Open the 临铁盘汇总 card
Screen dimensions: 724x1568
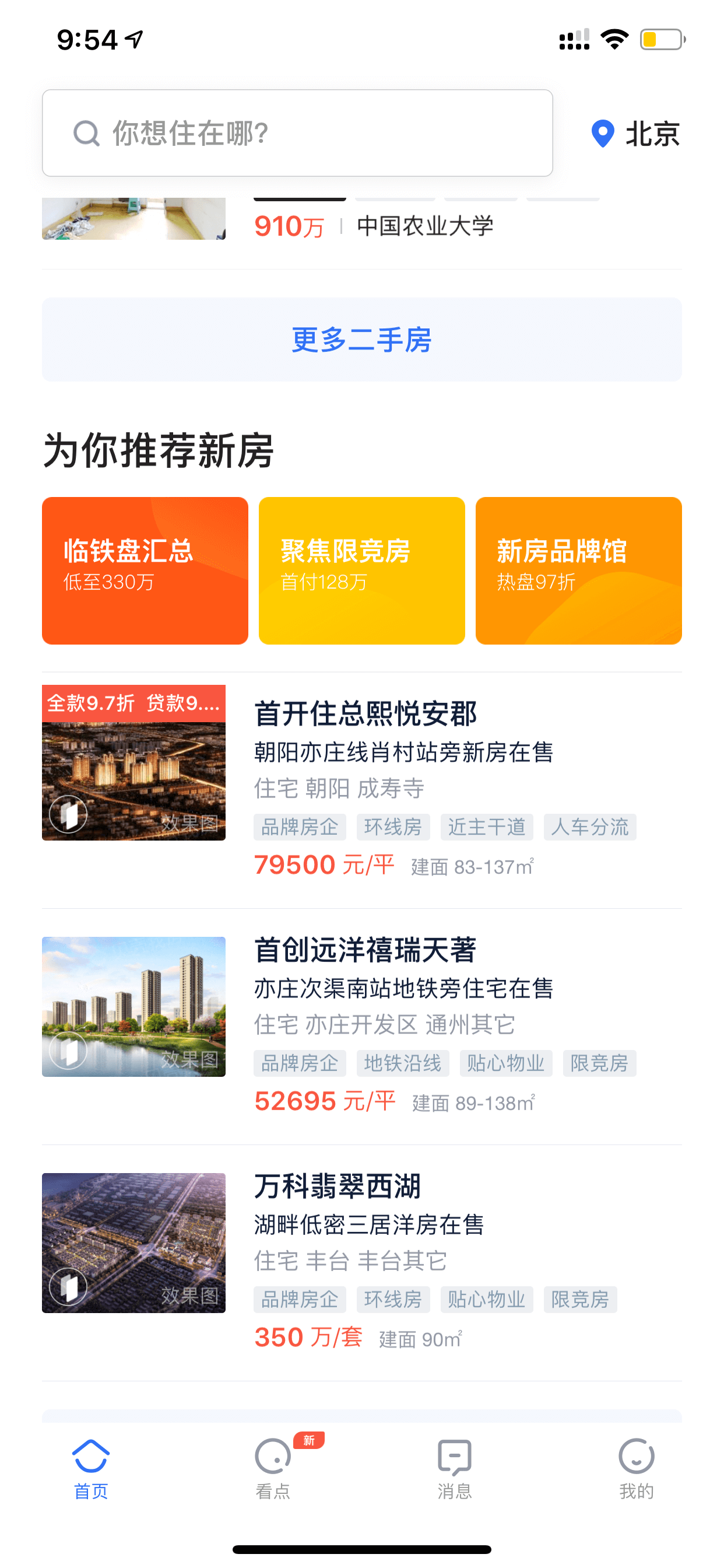tap(145, 570)
